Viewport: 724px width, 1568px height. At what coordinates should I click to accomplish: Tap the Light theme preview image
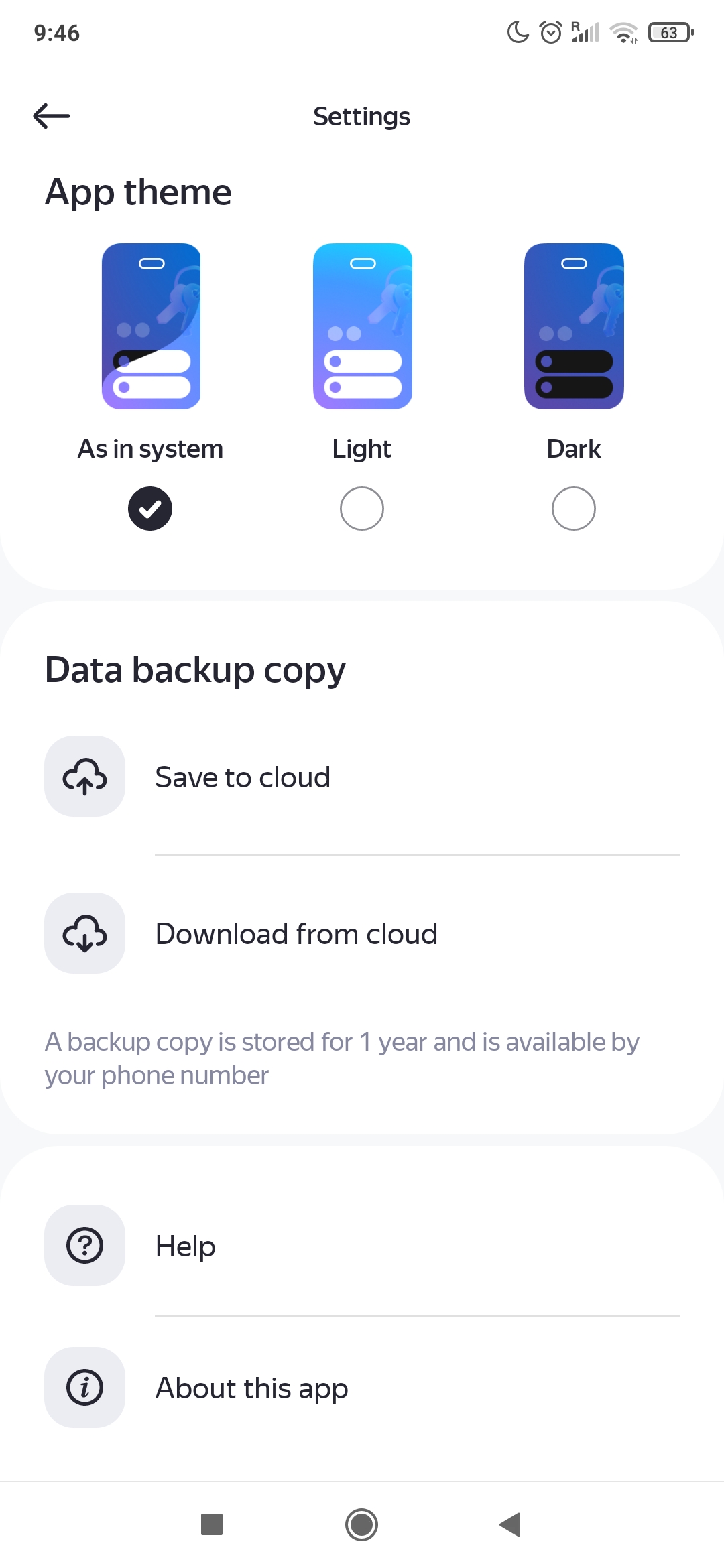(362, 326)
